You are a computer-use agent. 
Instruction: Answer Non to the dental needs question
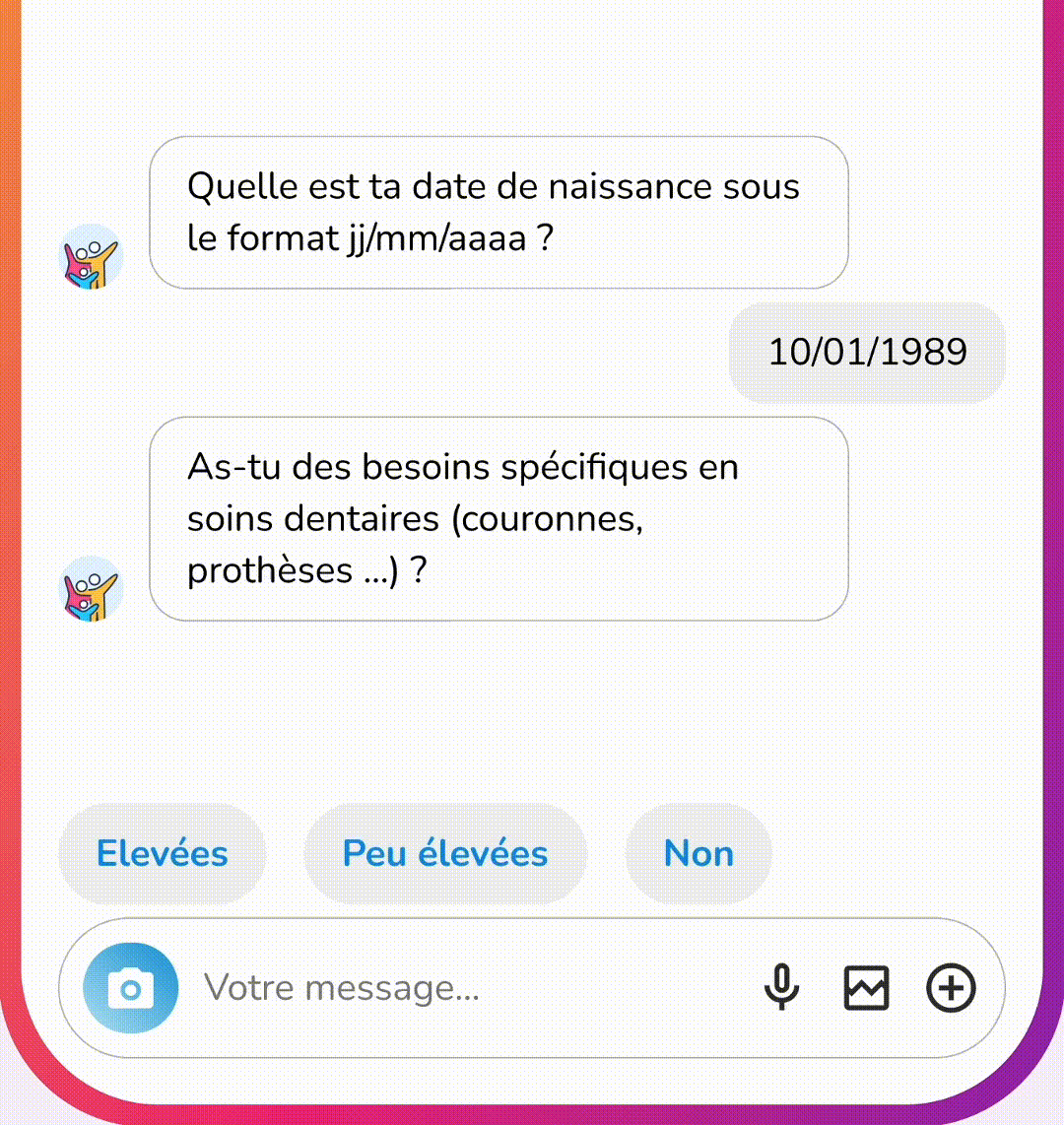pos(698,853)
